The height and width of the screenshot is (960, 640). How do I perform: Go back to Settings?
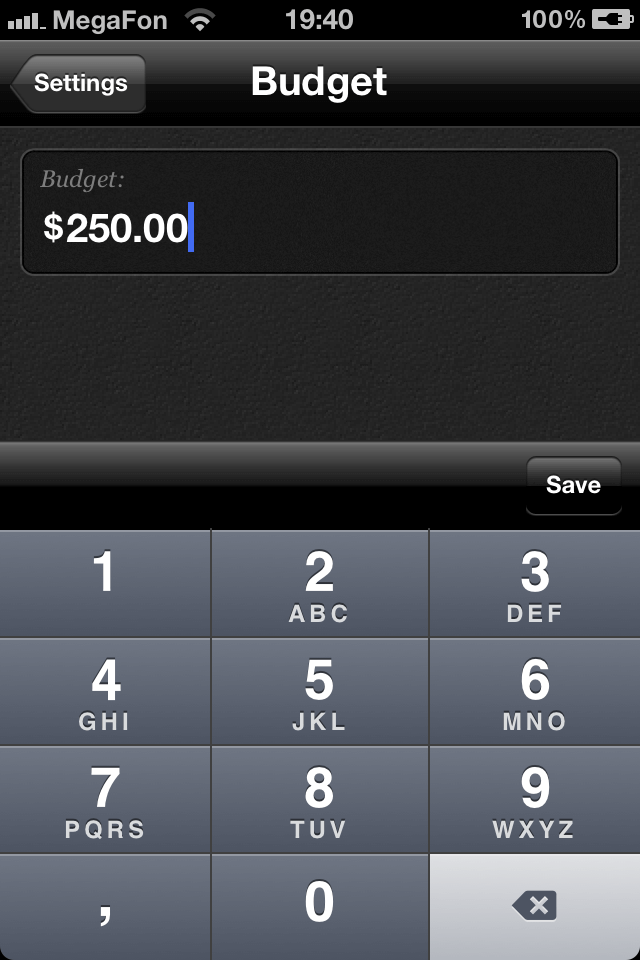80,83
